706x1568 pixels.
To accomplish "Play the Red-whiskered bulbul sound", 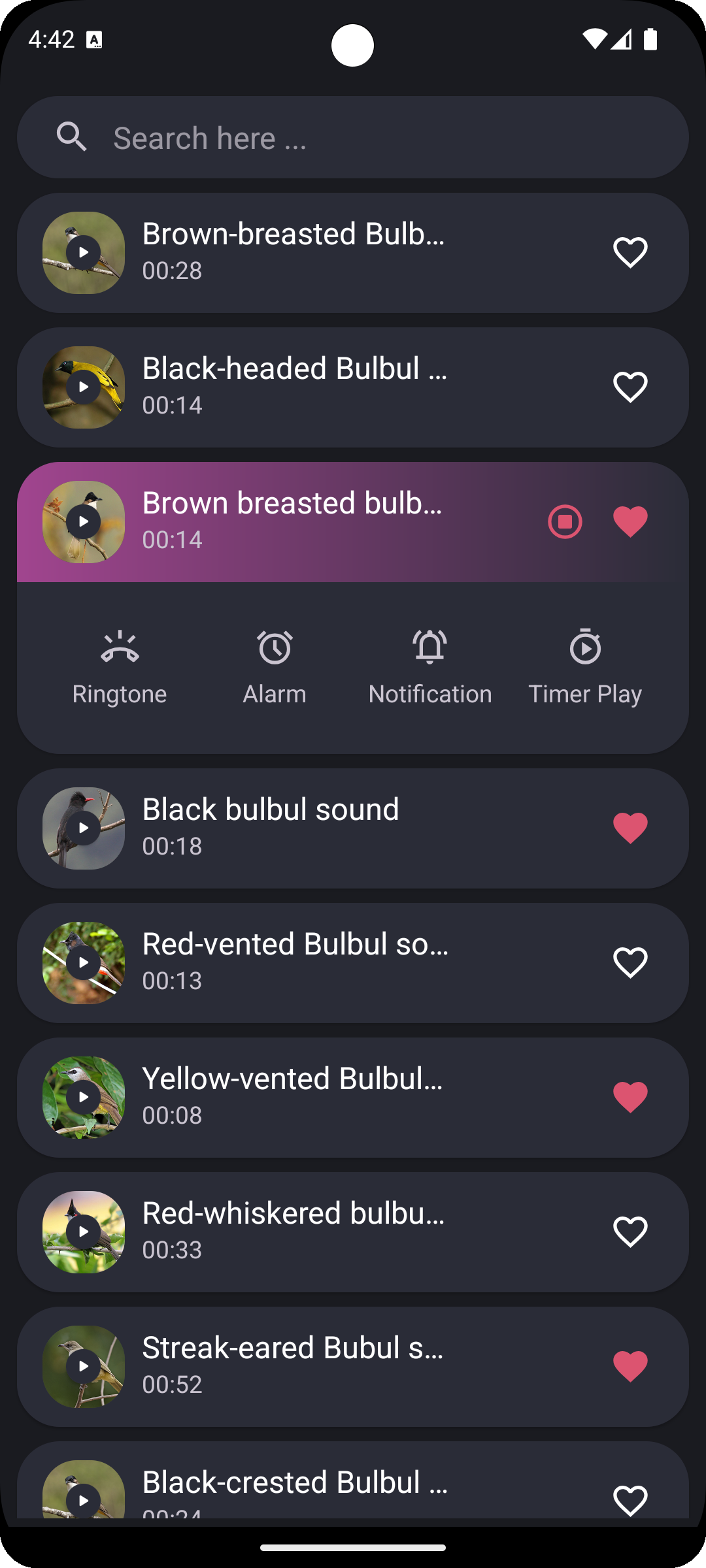I will pos(84,1232).
